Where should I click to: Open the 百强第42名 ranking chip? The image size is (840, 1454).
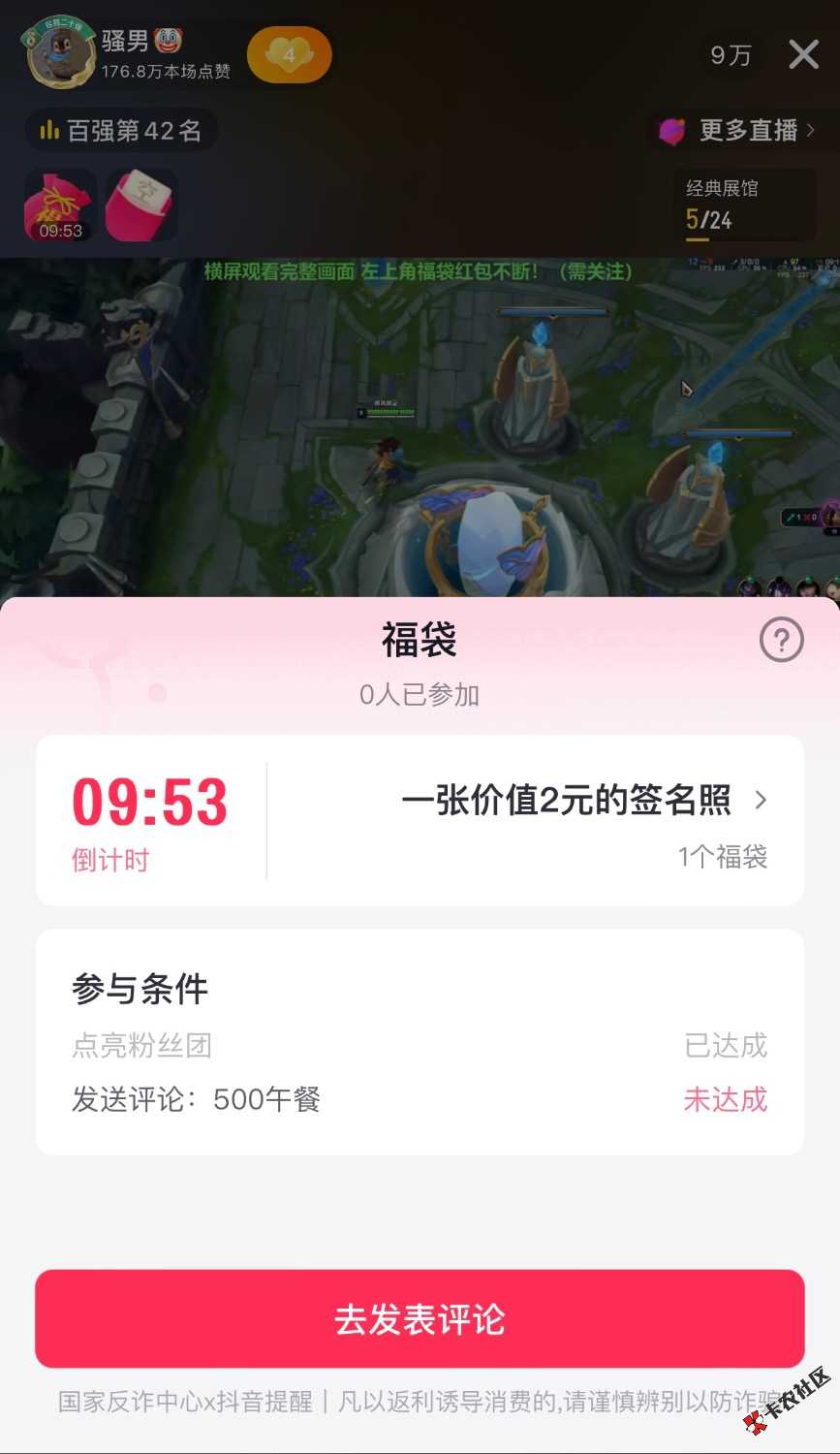pyautogui.click(x=121, y=131)
